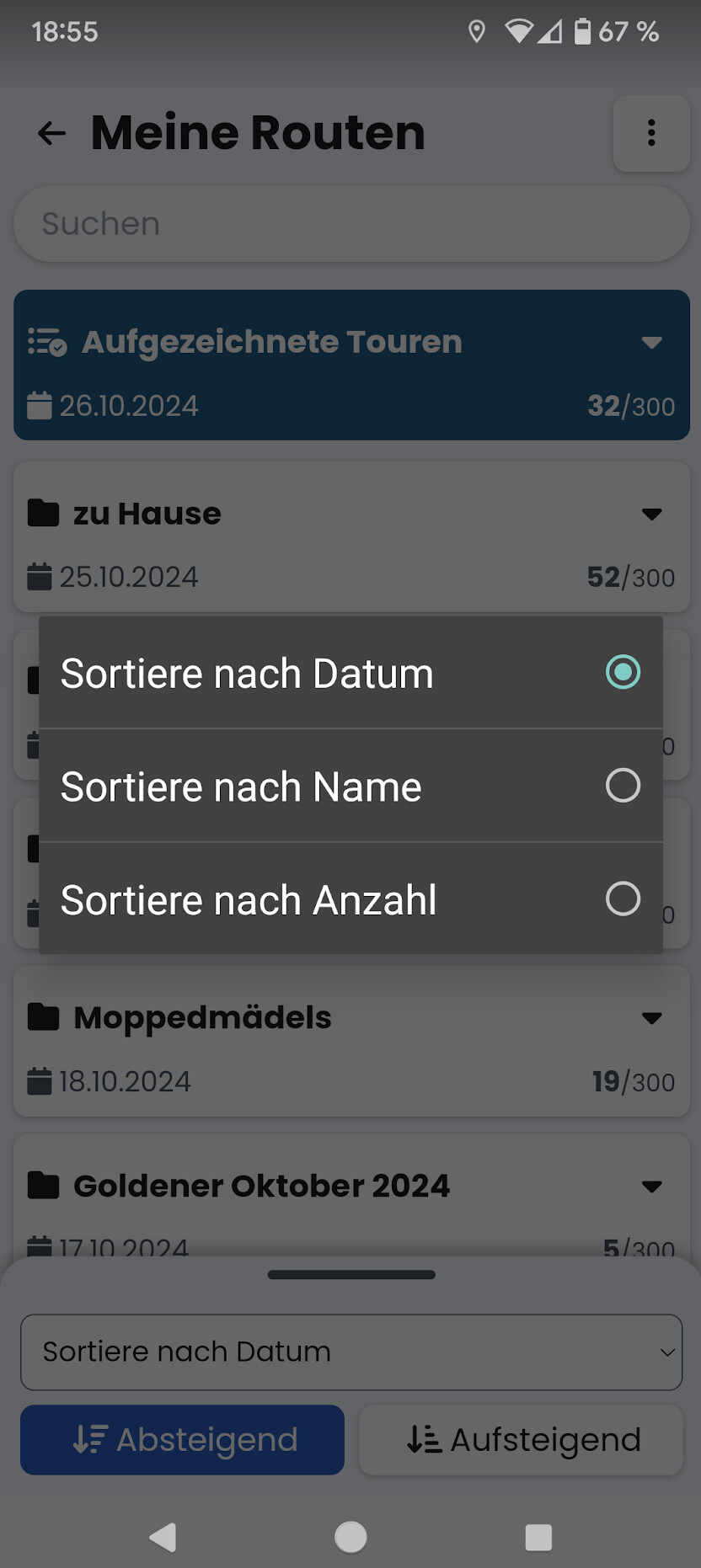Pick Sortiere nach Anzahl
The width and height of the screenshot is (701, 1568).
(350, 899)
